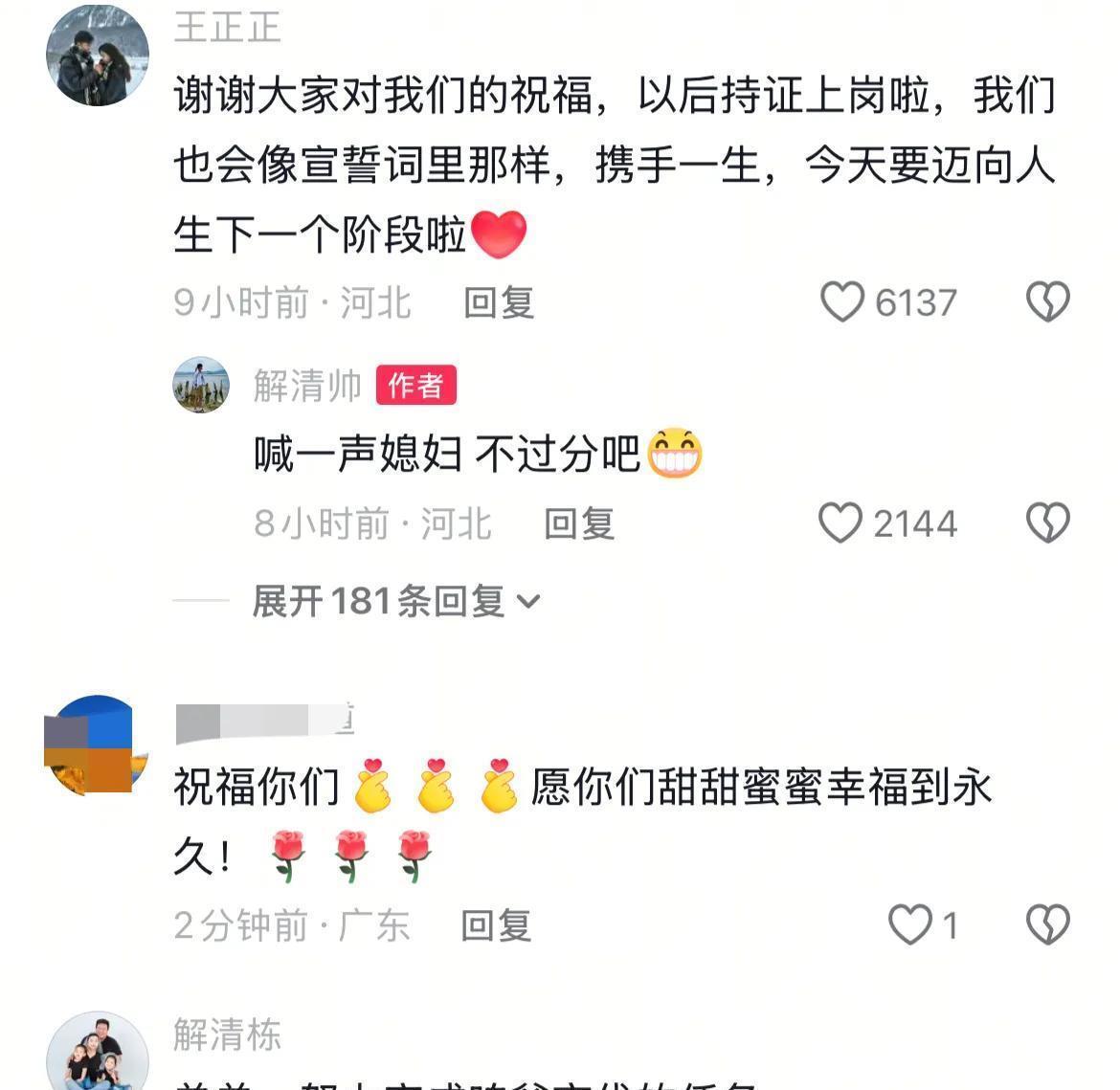Open 解清栋's profile avatar
The width and height of the screenshot is (1120, 1090).
point(98,1053)
